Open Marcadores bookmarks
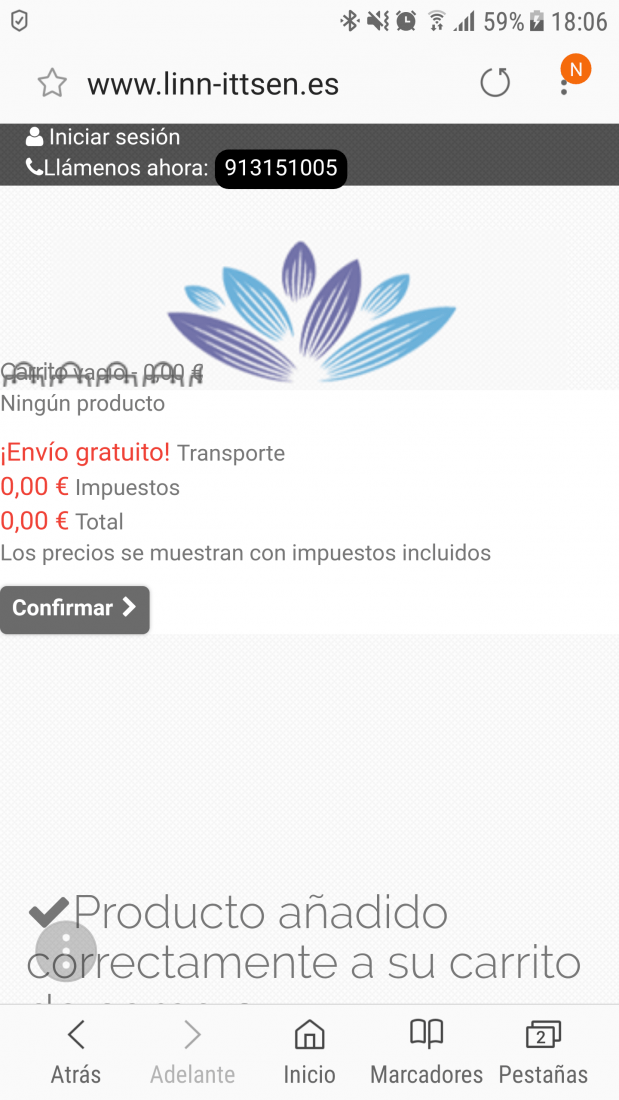Image resolution: width=619 pixels, height=1100 pixels. pos(426,1052)
